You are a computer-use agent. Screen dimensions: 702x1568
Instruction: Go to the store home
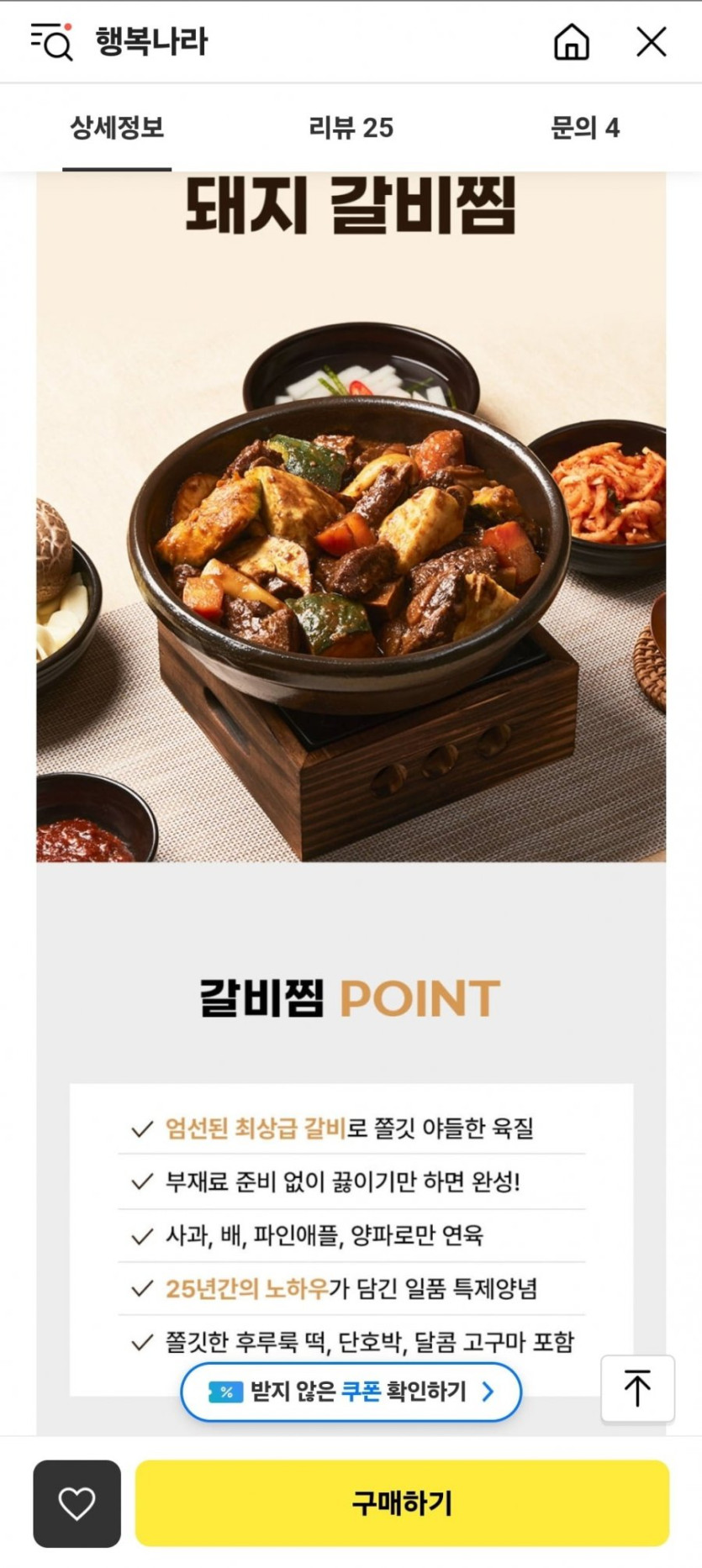571,41
